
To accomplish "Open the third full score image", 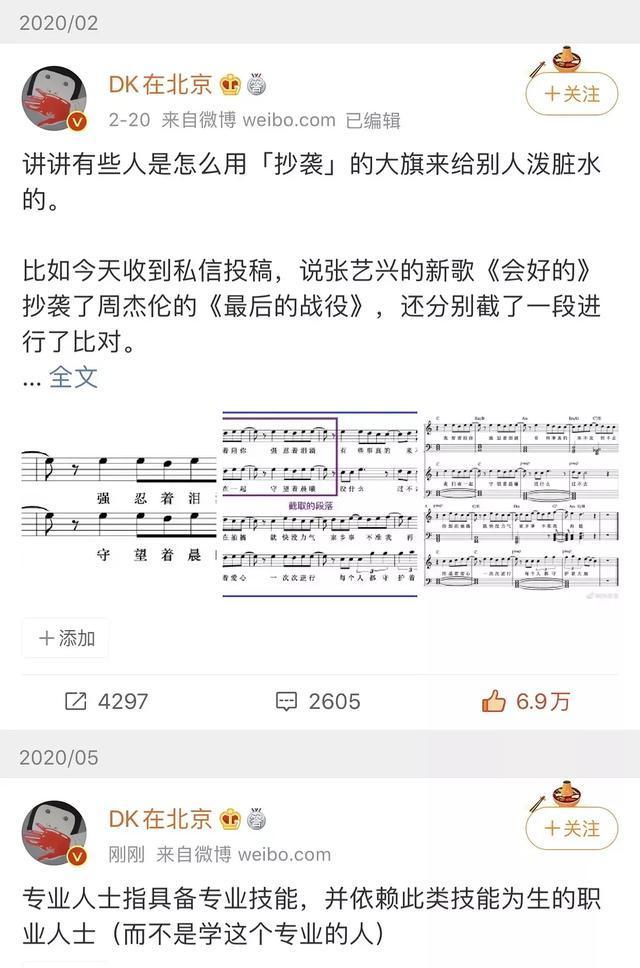I will pos(521,506).
